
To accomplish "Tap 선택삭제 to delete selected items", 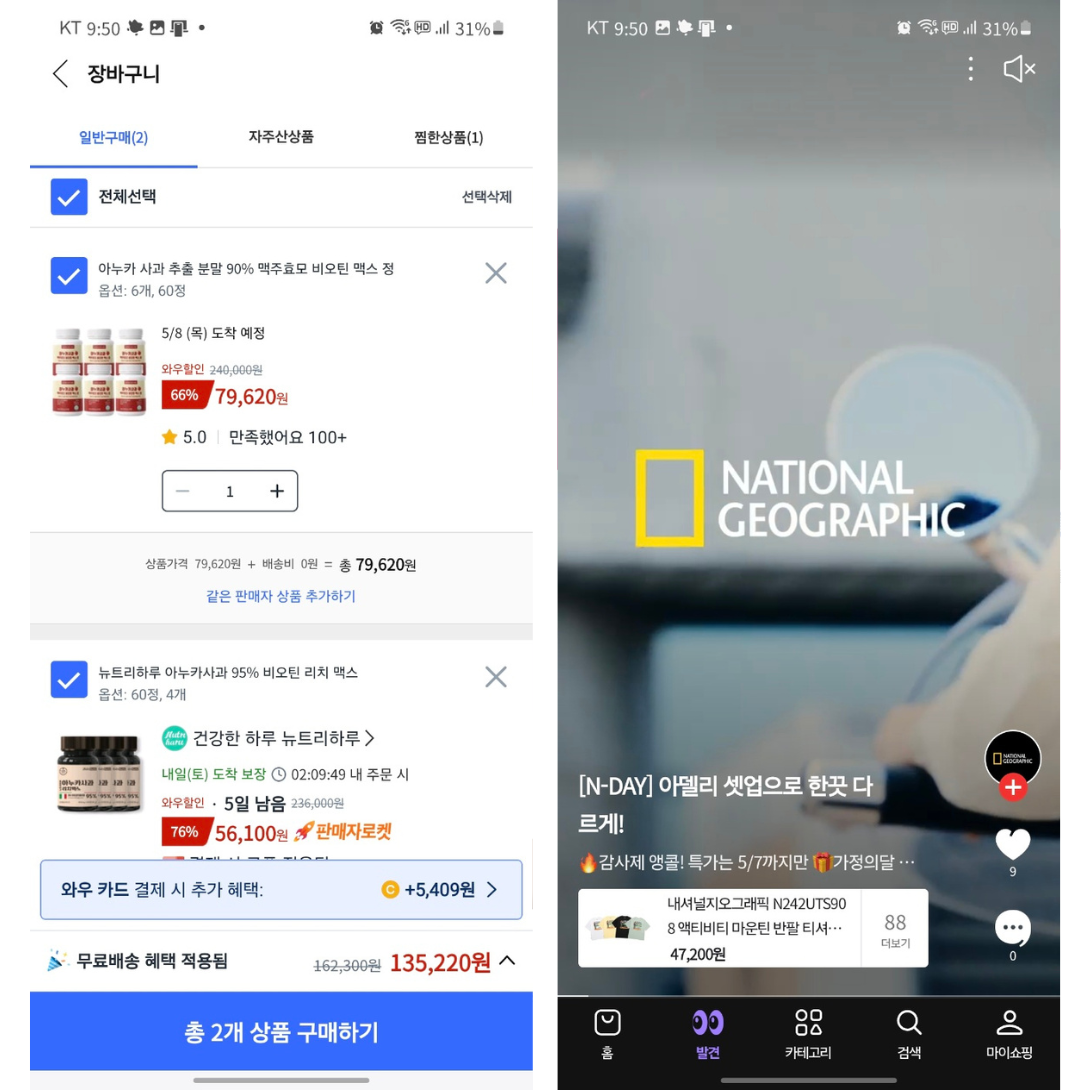I will point(487,197).
